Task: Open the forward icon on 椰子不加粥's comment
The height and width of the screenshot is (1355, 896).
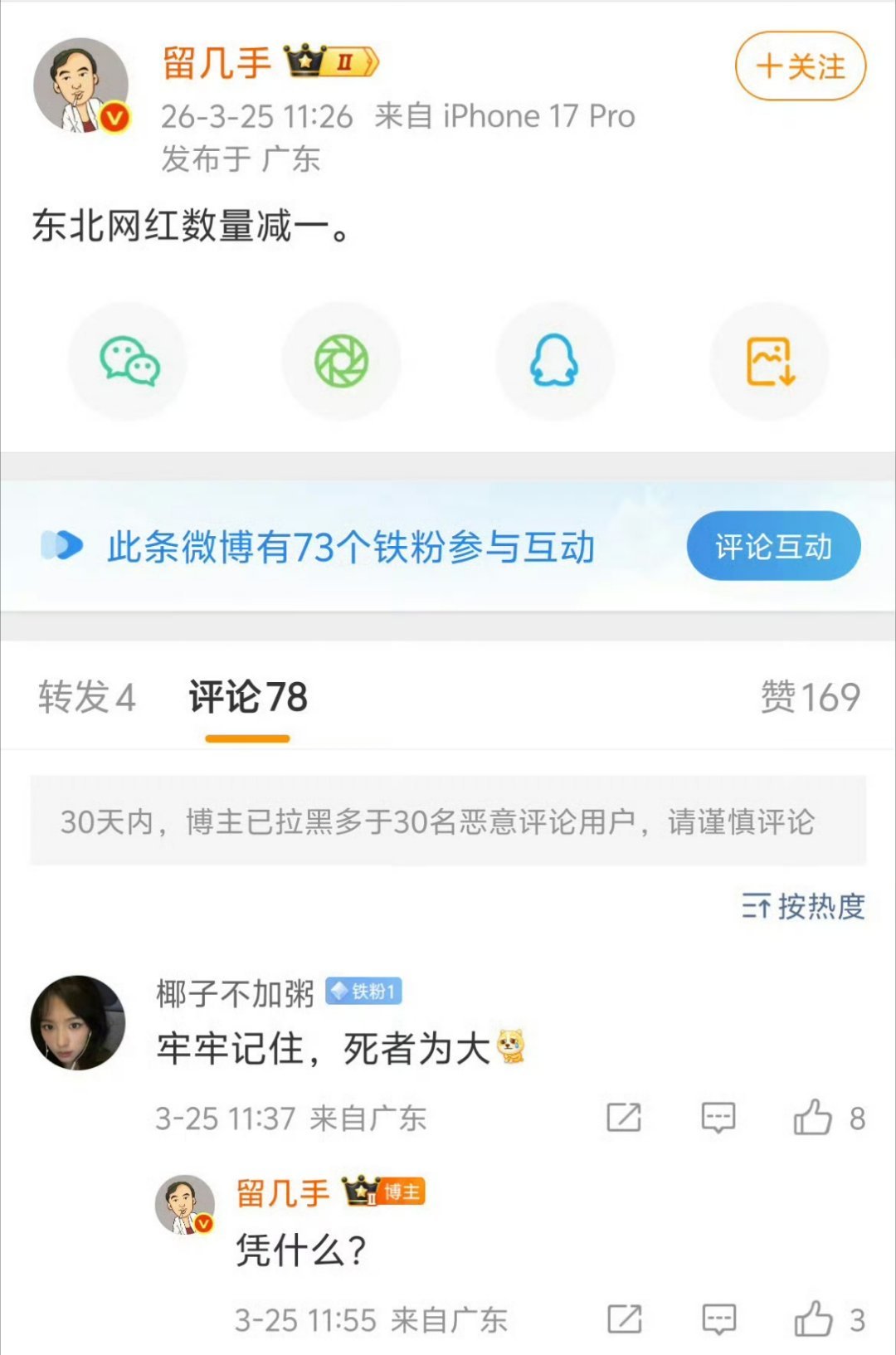Action: tap(624, 1119)
